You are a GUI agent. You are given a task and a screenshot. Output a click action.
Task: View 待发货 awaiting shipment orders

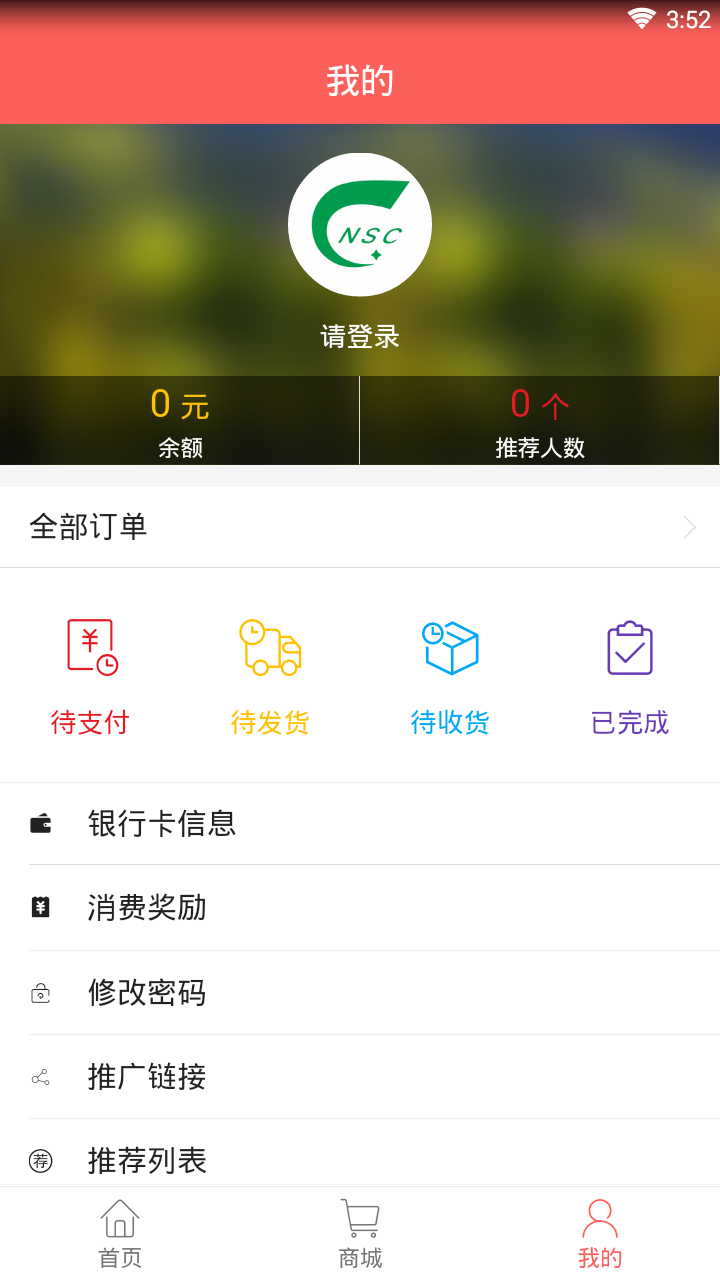270,676
